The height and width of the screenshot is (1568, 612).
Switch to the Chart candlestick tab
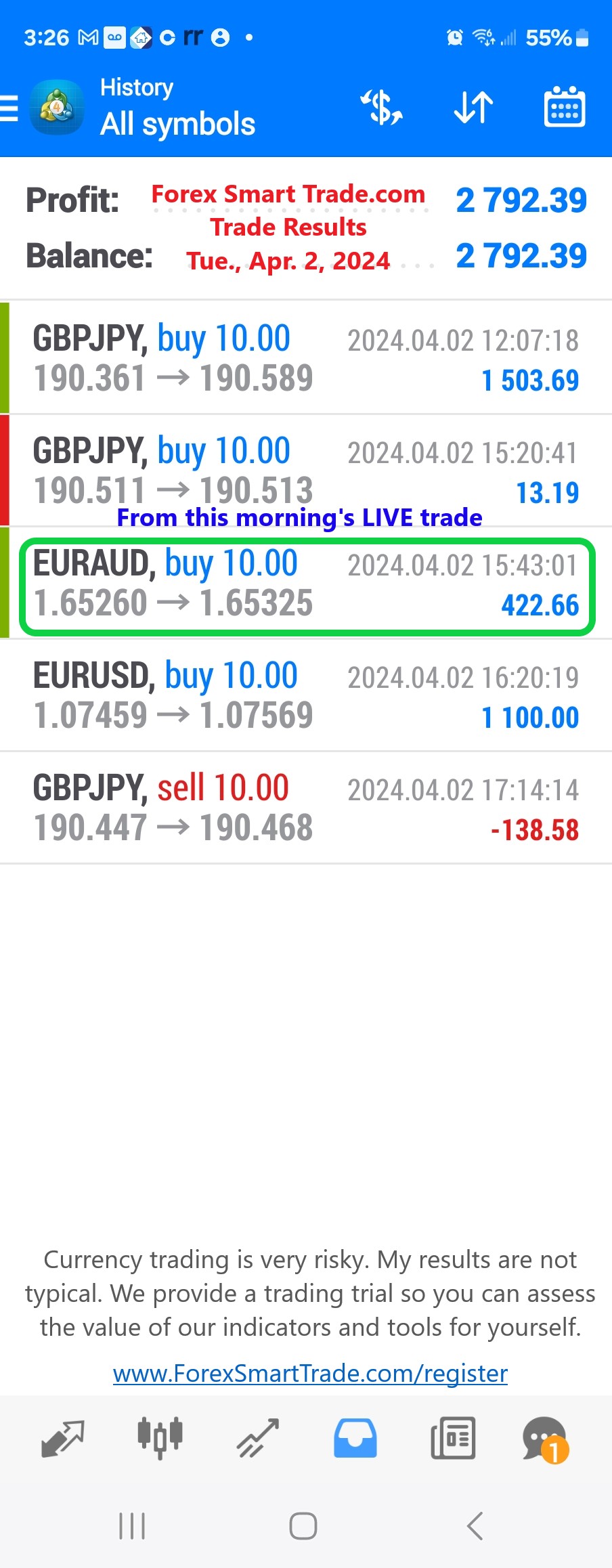pyautogui.click(x=160, y=1438)
